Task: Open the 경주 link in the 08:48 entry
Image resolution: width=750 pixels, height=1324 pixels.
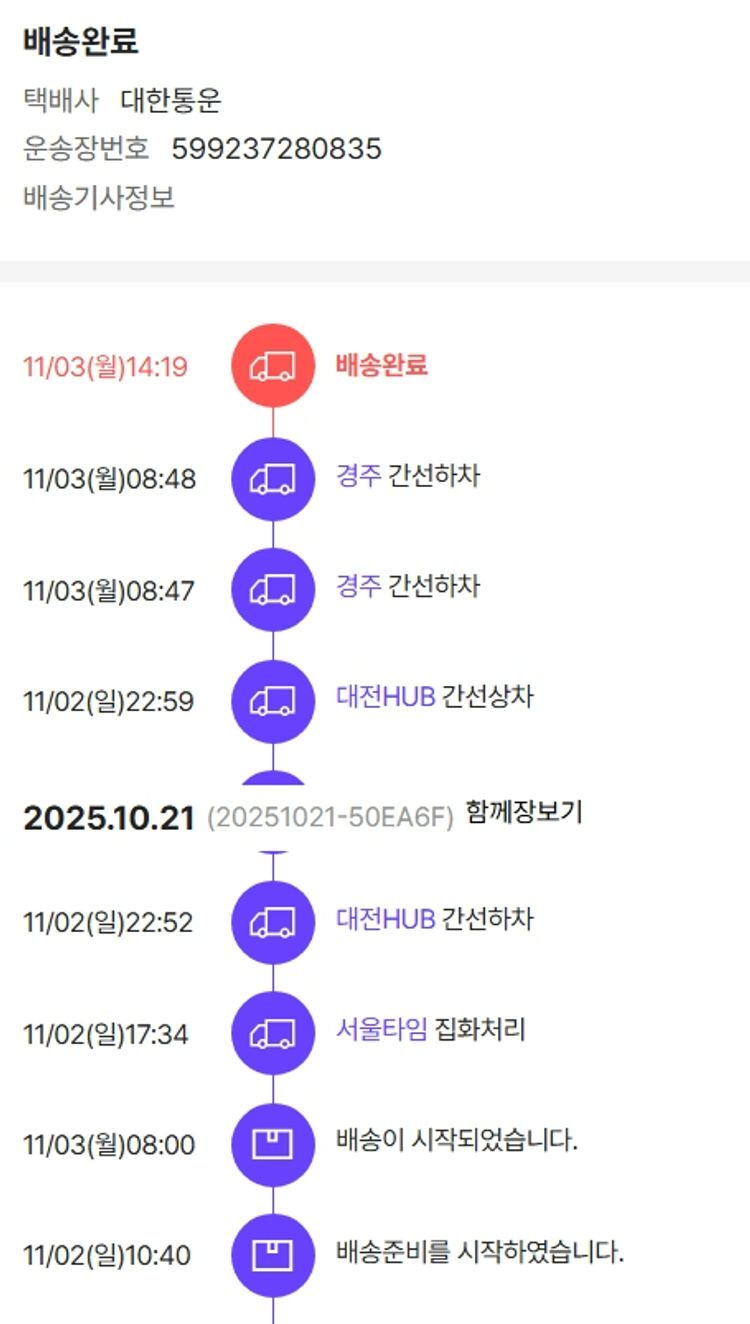Action: pyautogui.click(x=358, y=475)
